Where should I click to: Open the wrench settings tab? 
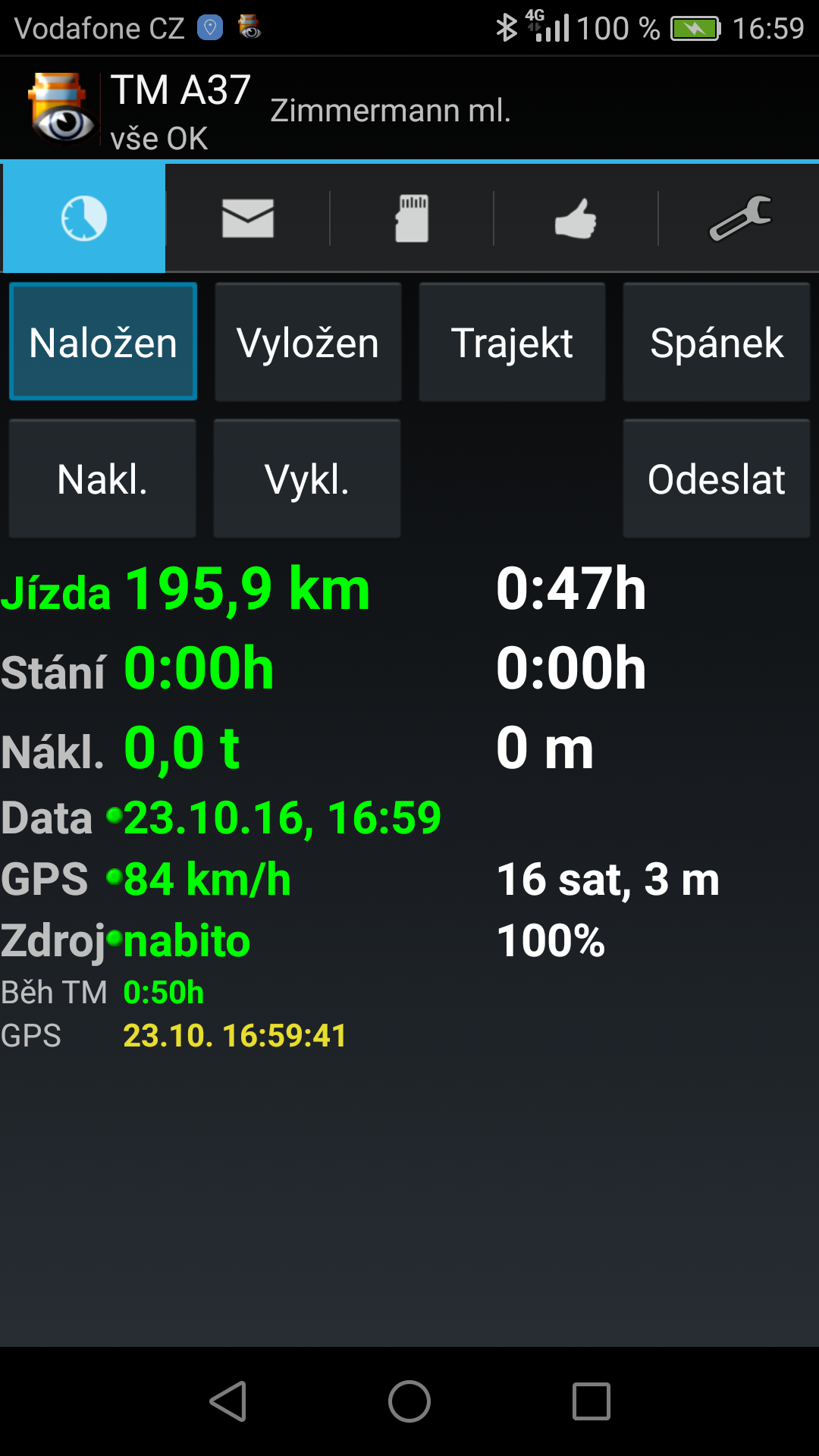[739, 218]
